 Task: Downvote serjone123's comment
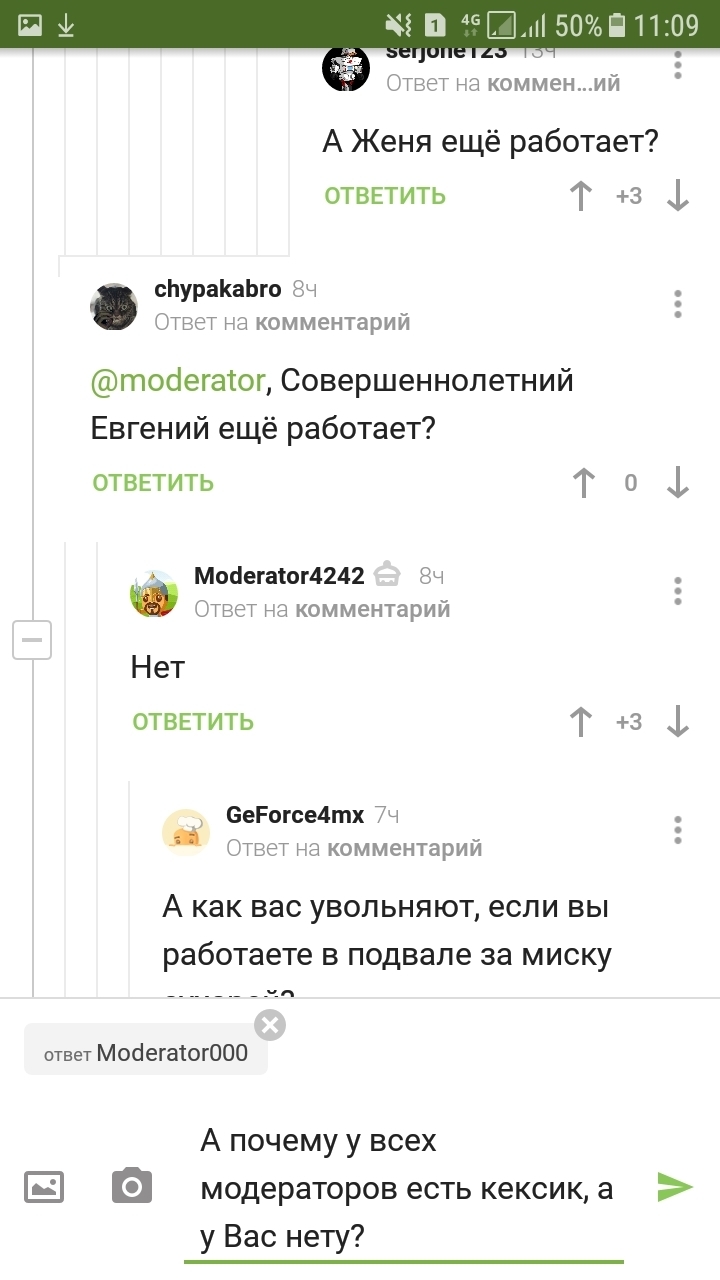[x=678, y=196]
